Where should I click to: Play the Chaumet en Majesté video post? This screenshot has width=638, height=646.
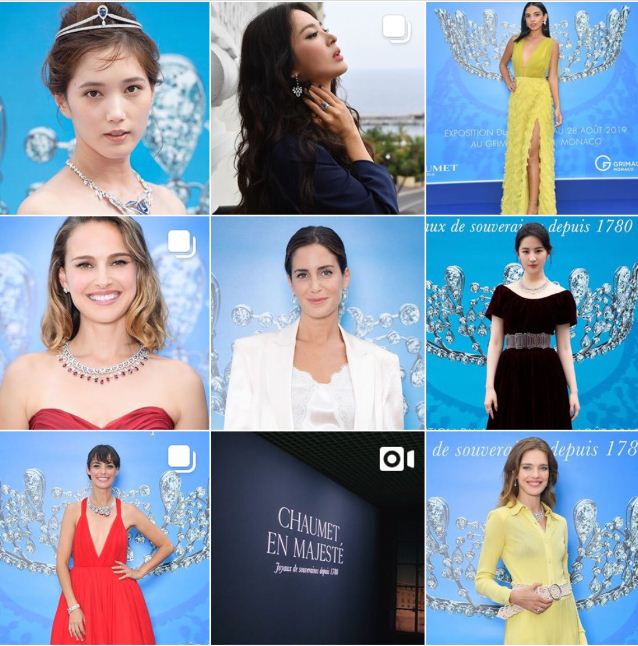coord(317,538)
